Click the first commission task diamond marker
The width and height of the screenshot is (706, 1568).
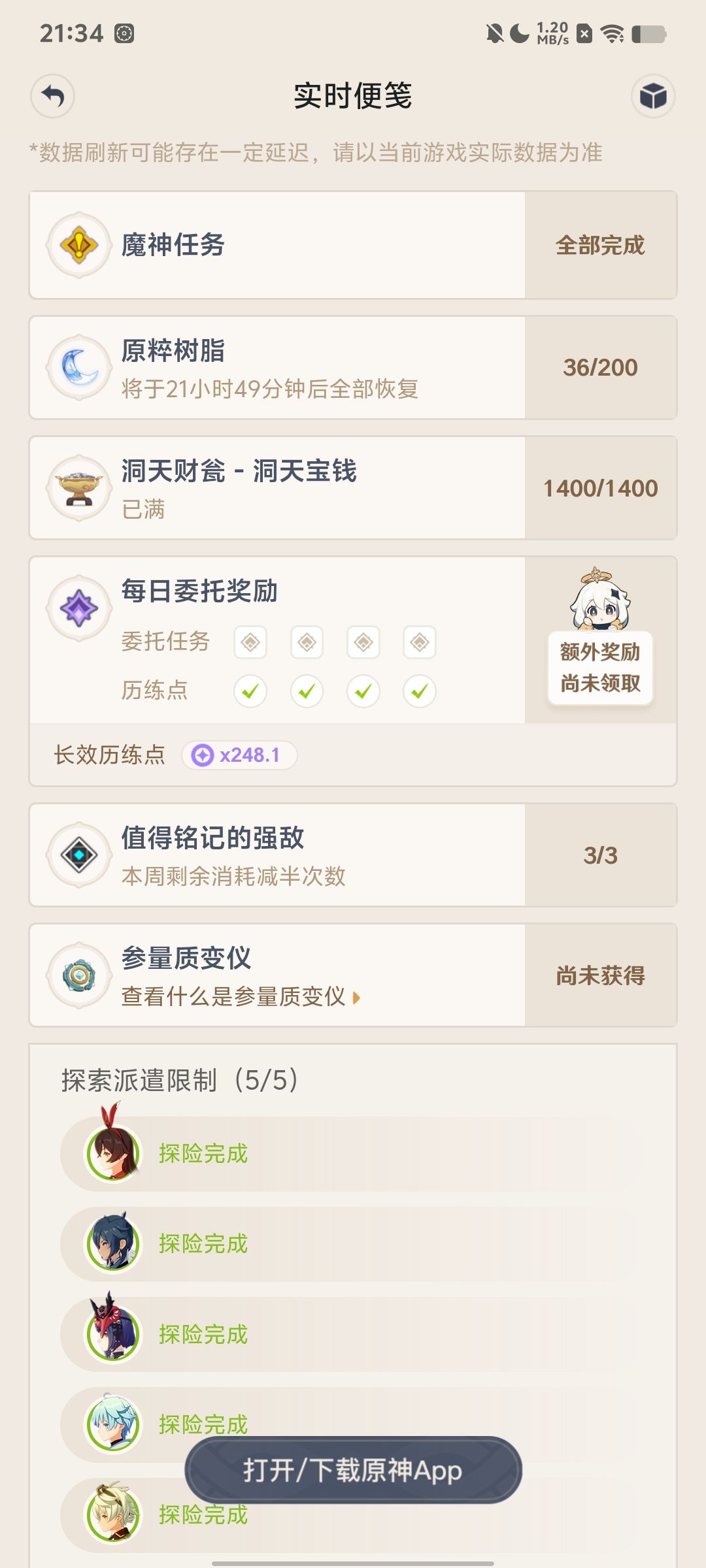pos(250,642)
